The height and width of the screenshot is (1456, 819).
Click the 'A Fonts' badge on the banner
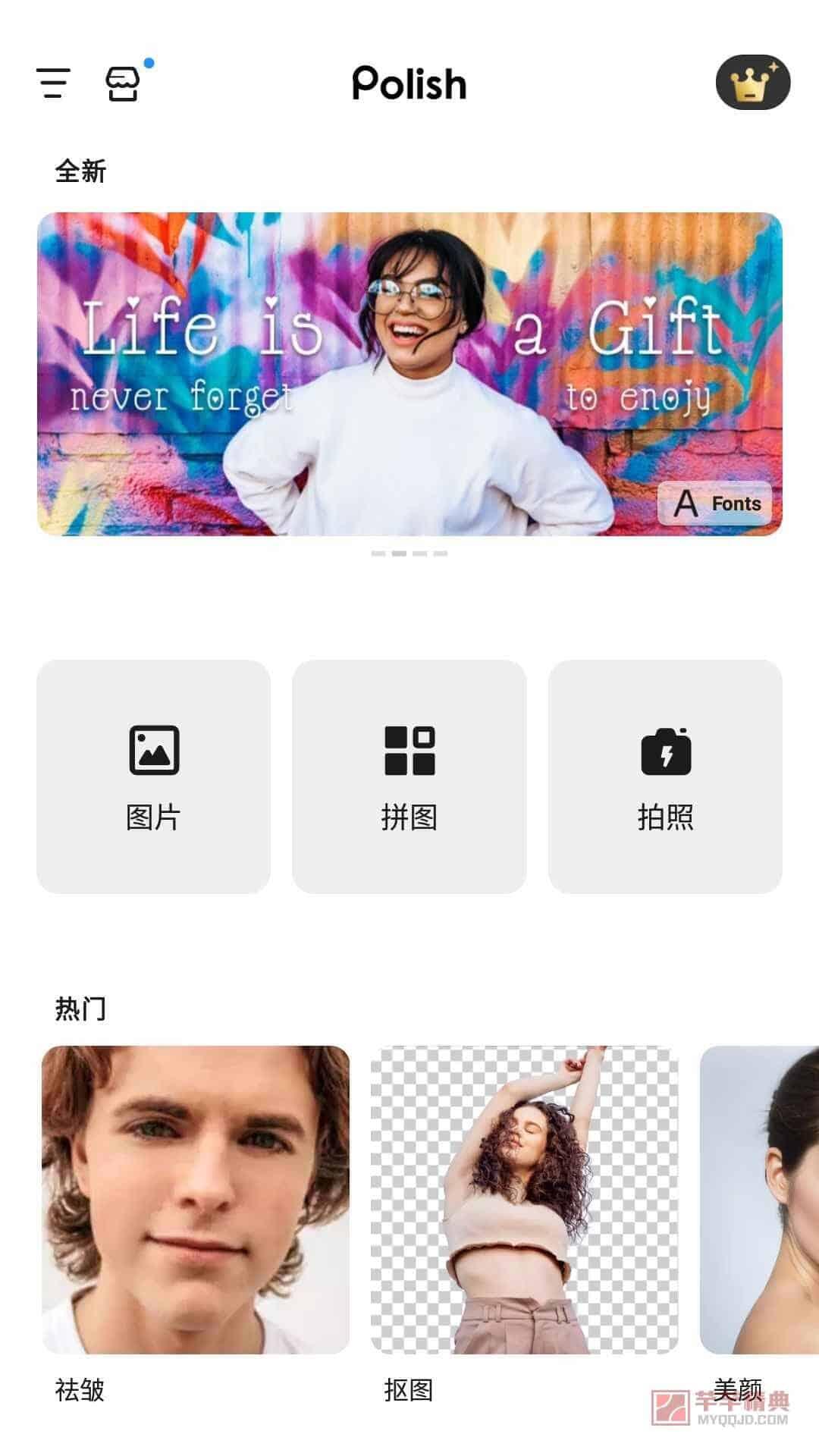point(717,503)
